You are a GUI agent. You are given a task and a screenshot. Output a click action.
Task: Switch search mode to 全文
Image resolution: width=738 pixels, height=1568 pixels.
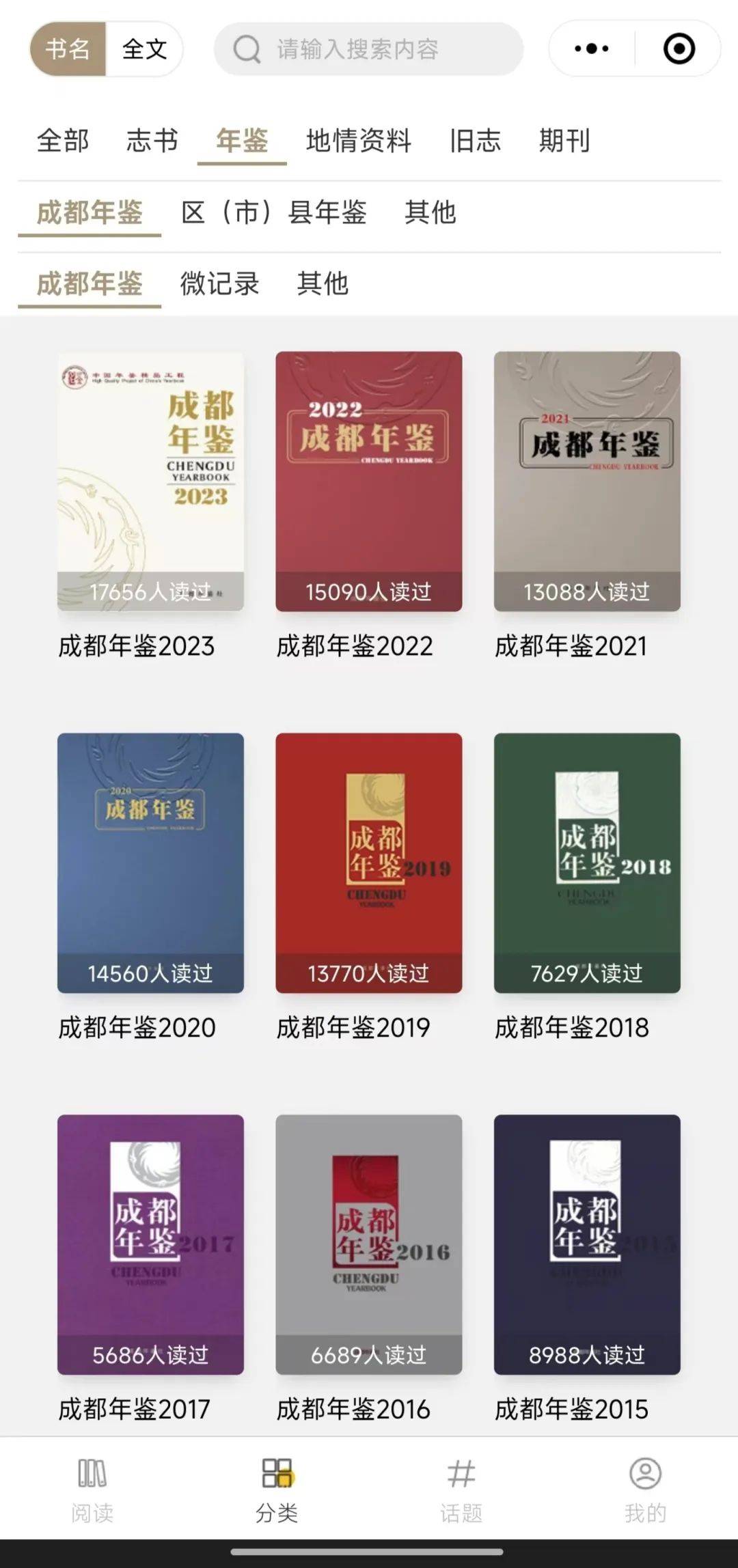(x=144, y=49)
